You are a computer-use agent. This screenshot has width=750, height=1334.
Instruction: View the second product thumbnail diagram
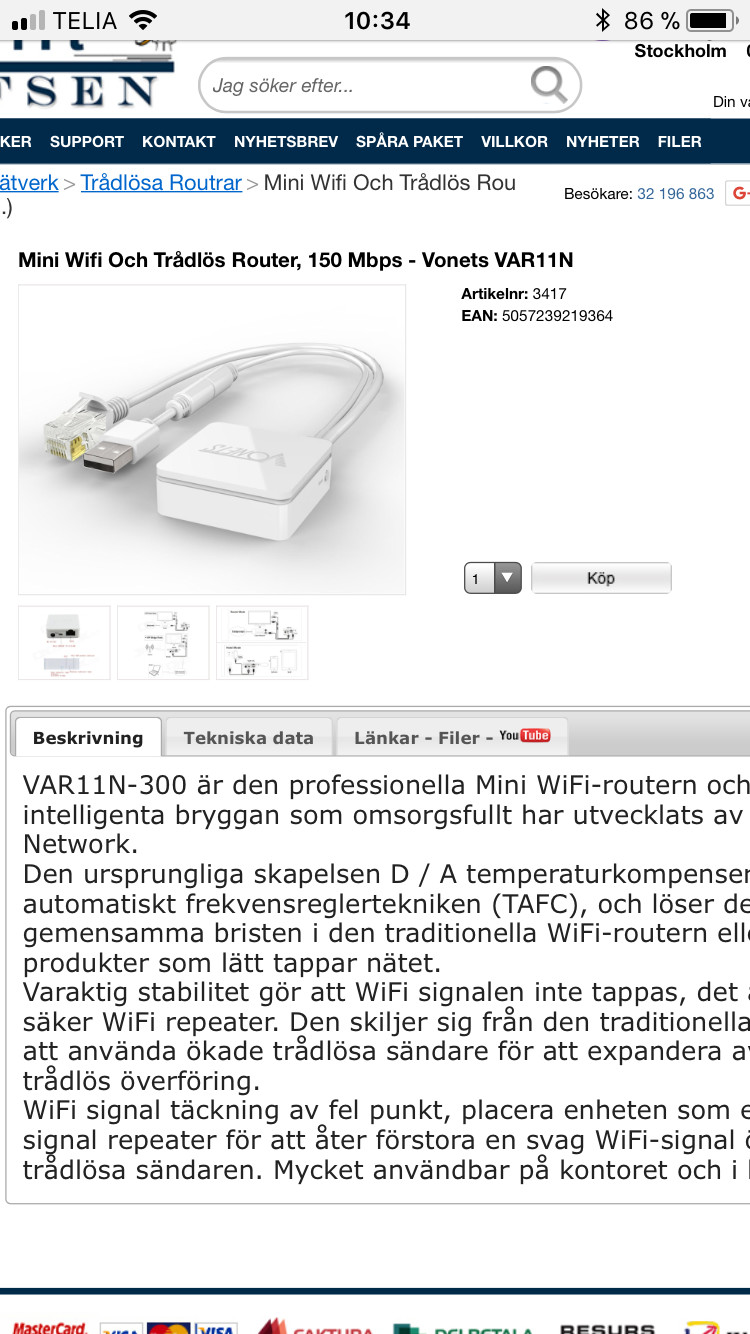(163, 642)
